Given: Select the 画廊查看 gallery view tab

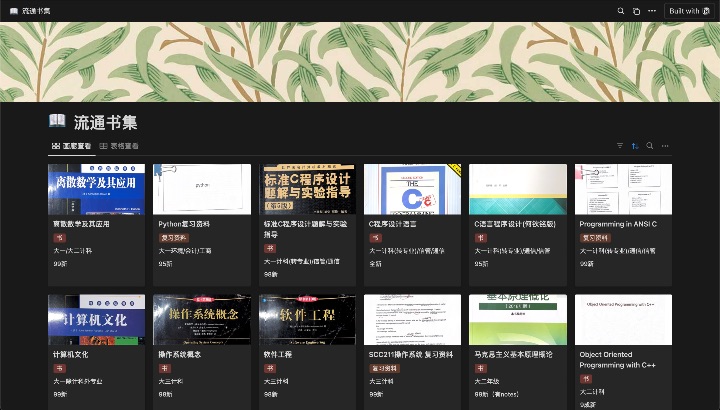Looking at the screenshot, I should coord(71,146).
